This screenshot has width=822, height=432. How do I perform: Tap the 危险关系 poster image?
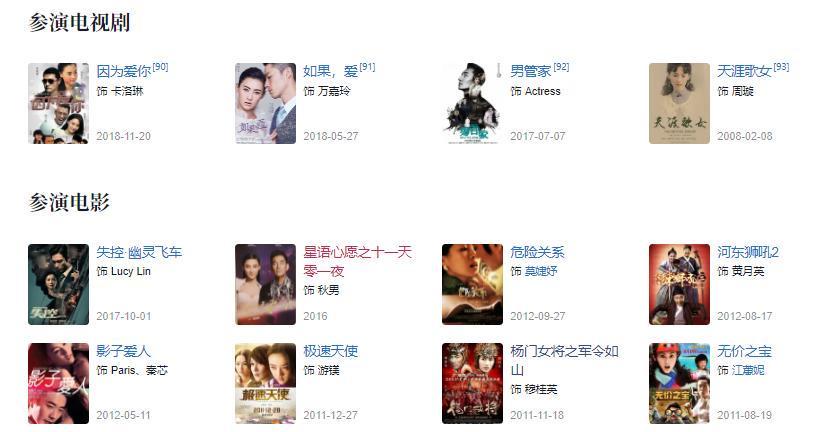pos(472,284)
